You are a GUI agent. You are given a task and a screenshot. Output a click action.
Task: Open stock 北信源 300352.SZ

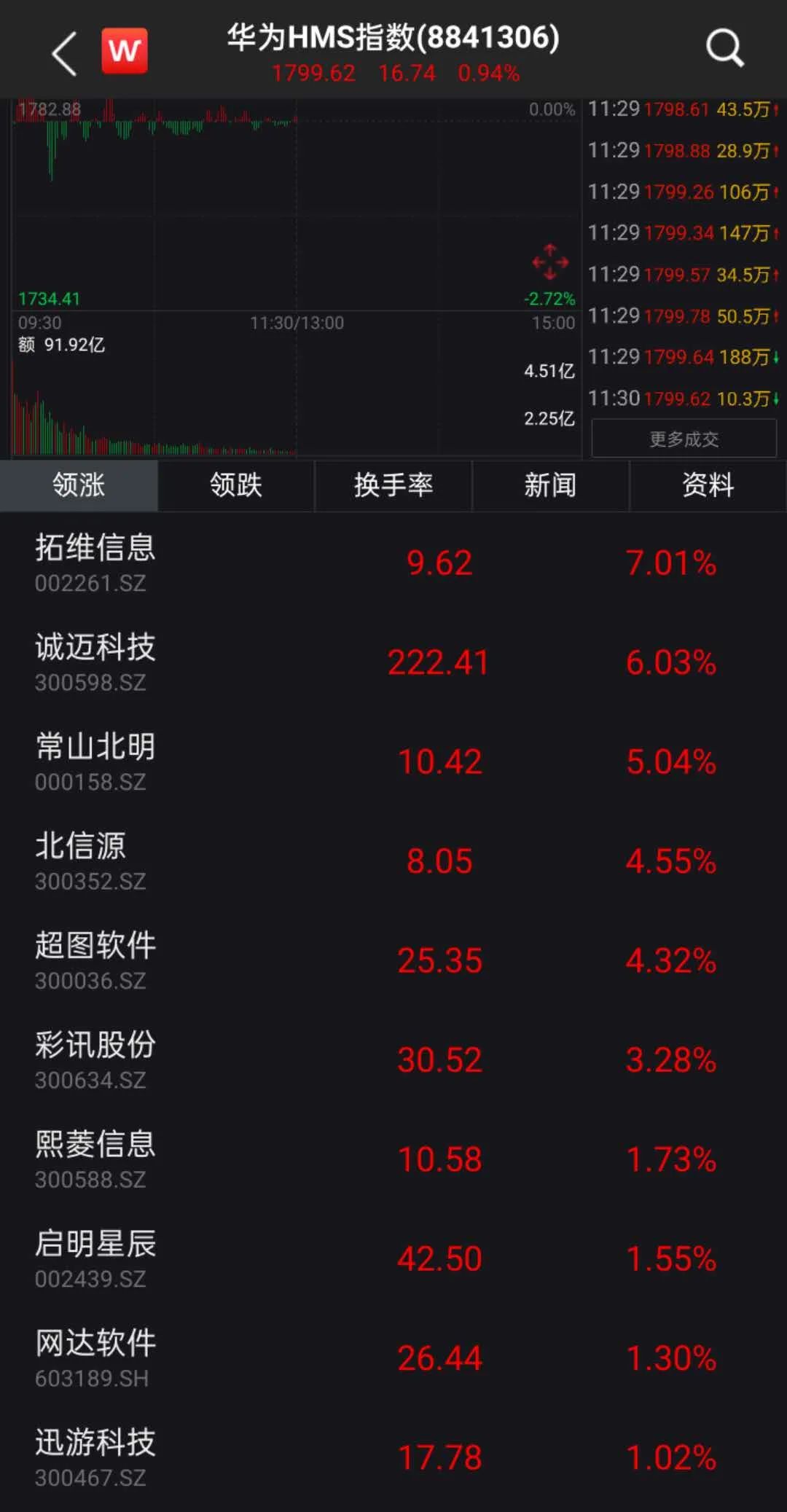393,861
